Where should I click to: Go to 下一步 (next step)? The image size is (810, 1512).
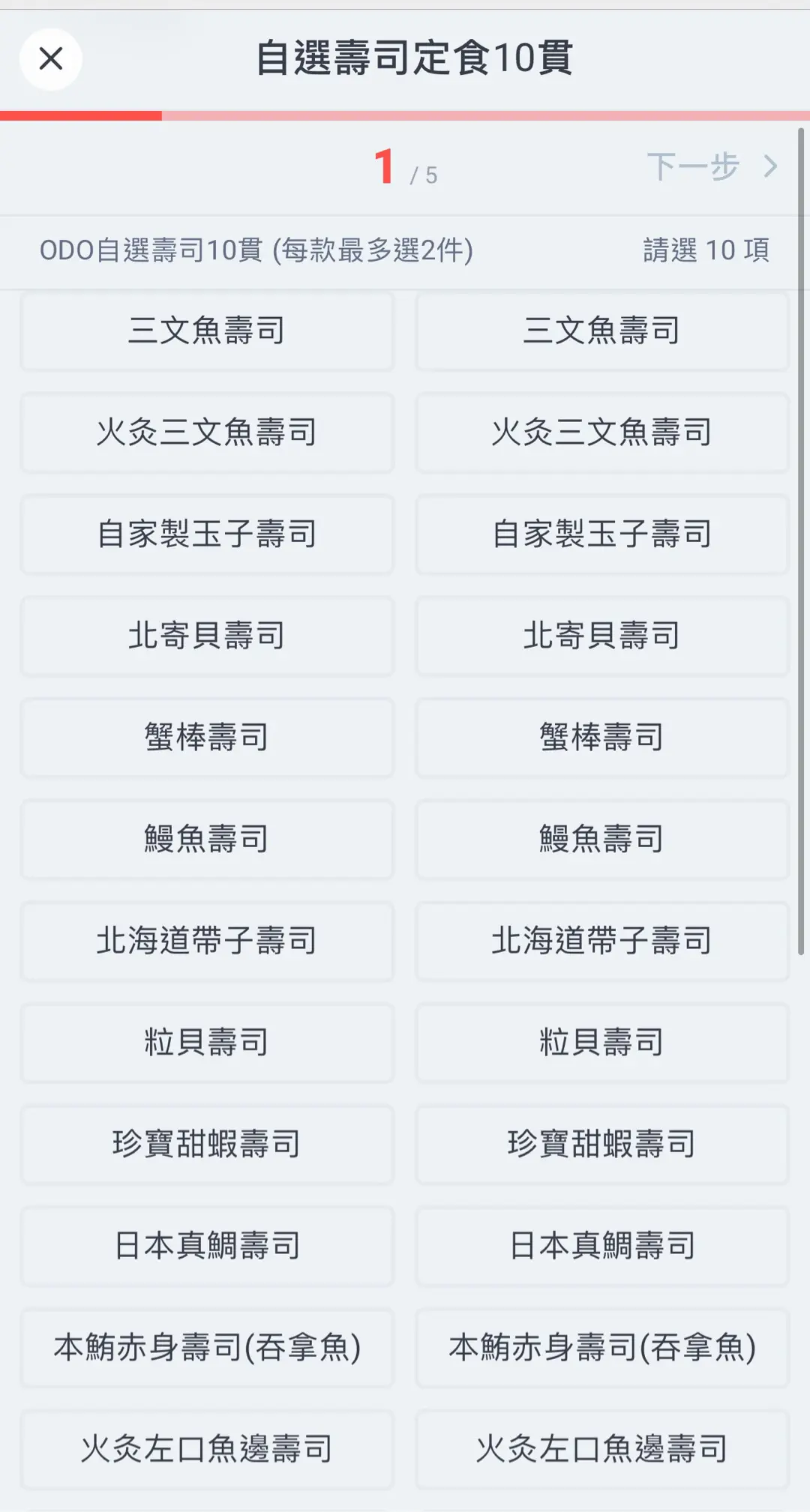pos(712,166)
